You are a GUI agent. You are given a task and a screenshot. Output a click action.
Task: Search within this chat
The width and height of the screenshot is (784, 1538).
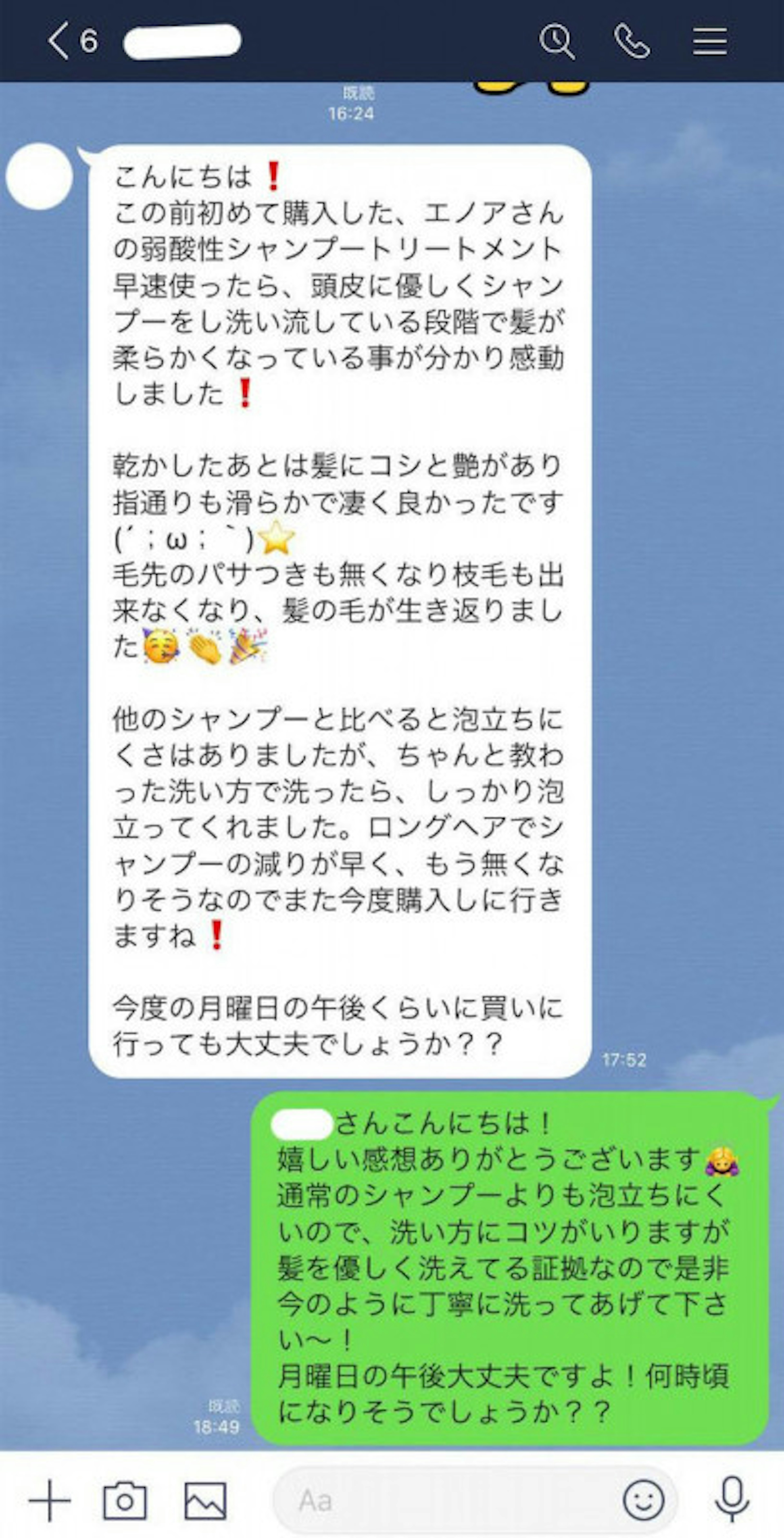coord(557,41)
